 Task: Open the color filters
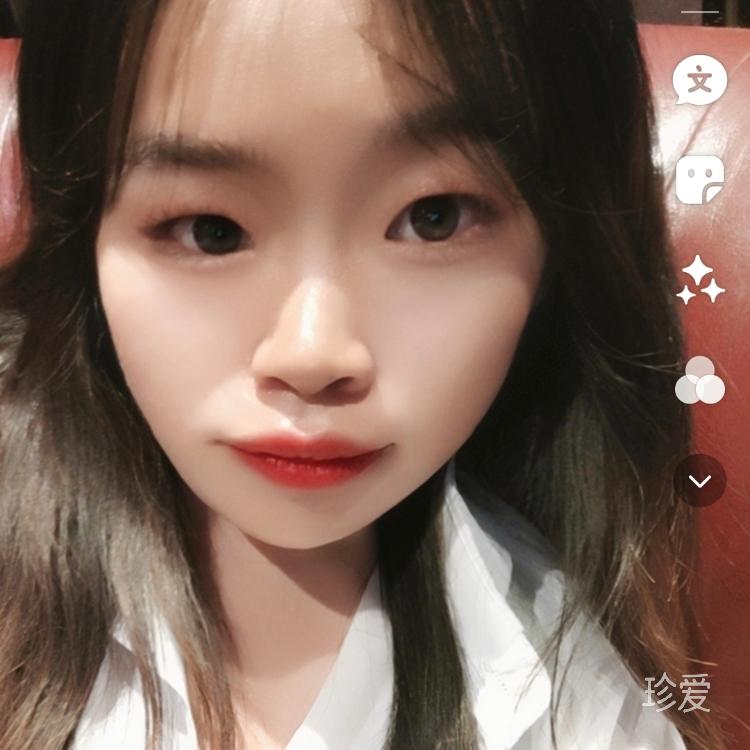699,380
